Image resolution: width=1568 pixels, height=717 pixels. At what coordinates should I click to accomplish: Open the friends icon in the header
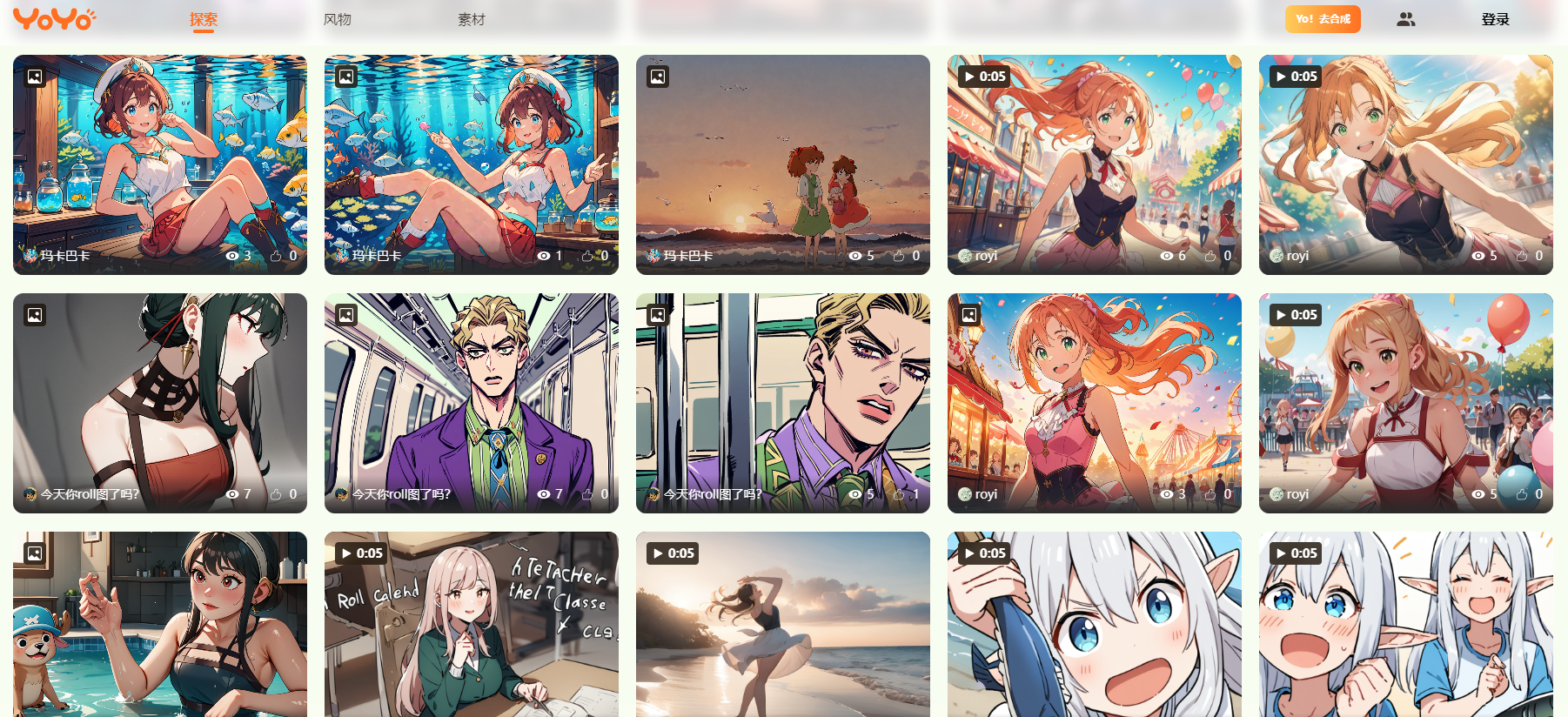coord(1405,19)
